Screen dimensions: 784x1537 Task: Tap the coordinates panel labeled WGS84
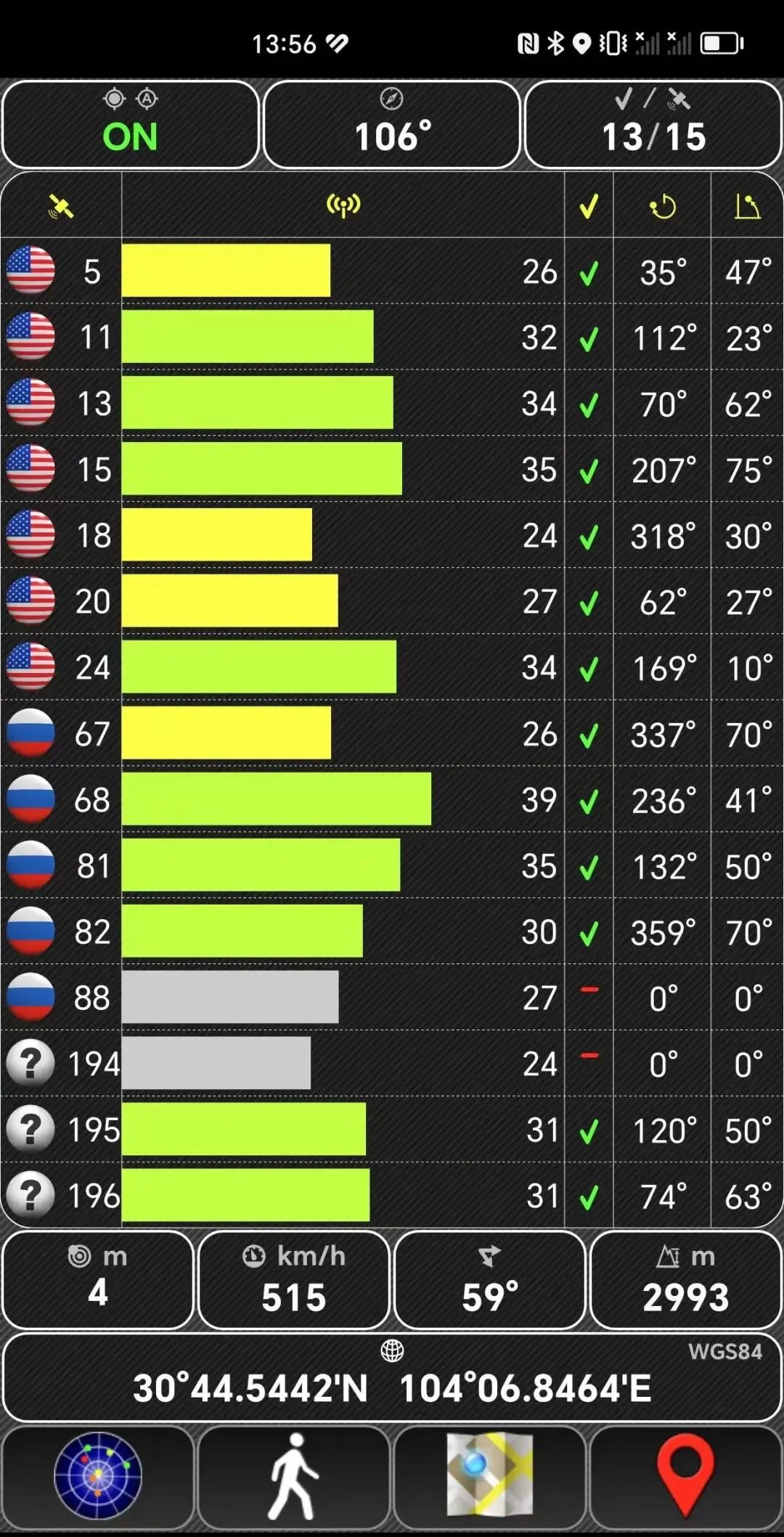(x=392, y=1378)
